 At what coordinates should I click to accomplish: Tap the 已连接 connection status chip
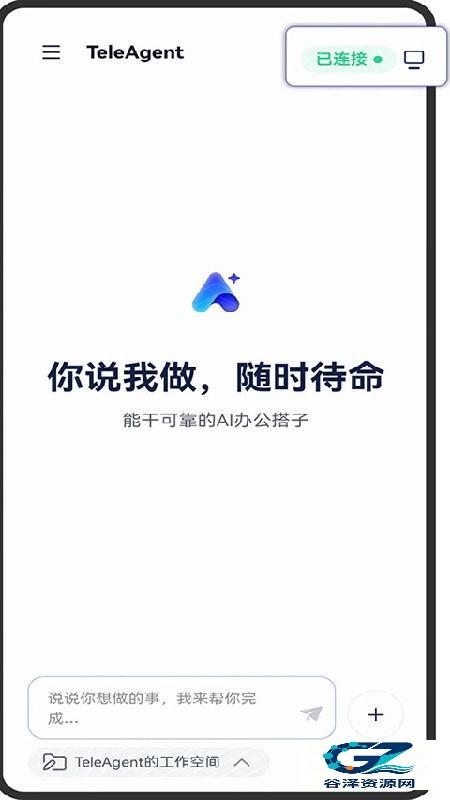(349, 59)
